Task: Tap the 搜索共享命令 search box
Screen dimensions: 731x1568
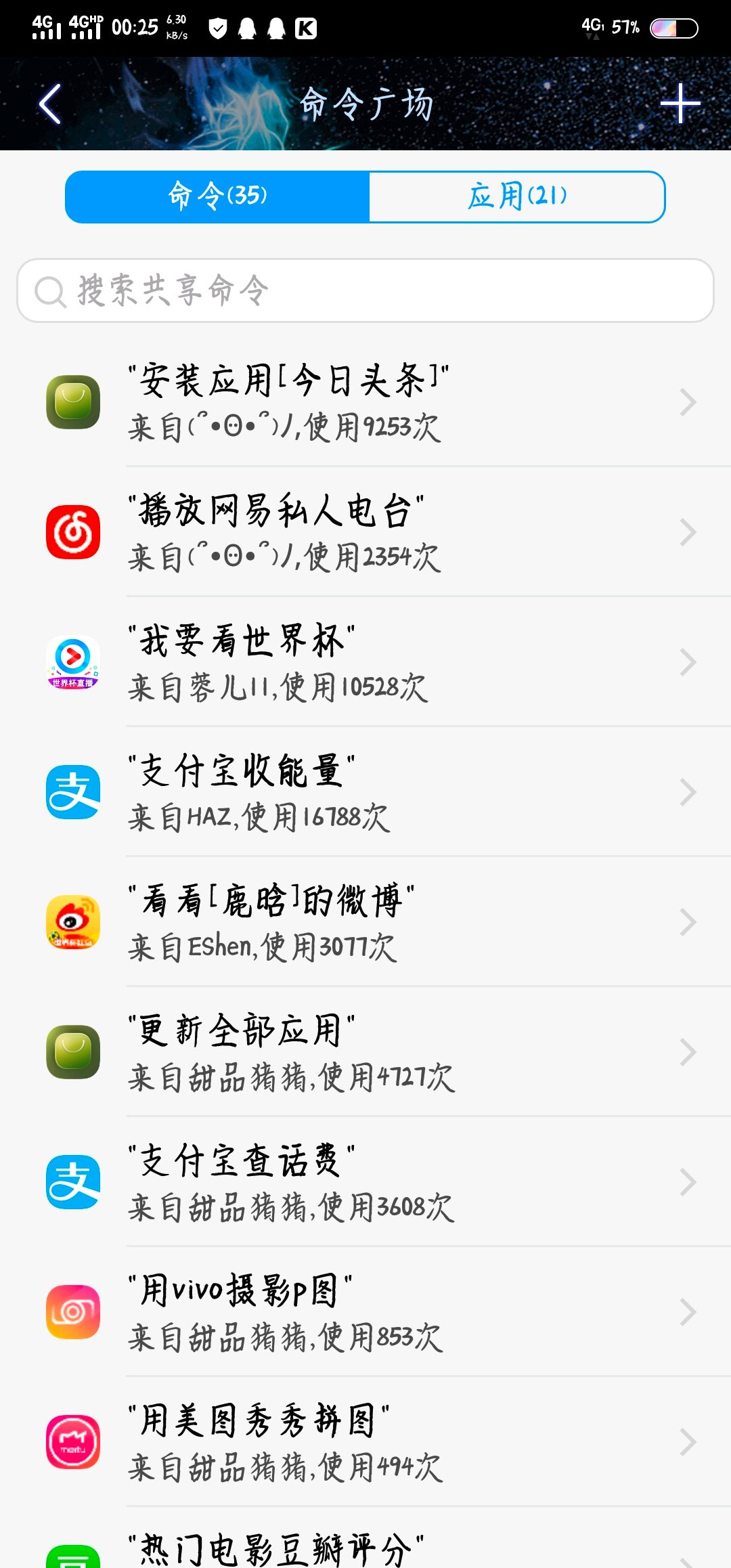Action: point(365,290)
